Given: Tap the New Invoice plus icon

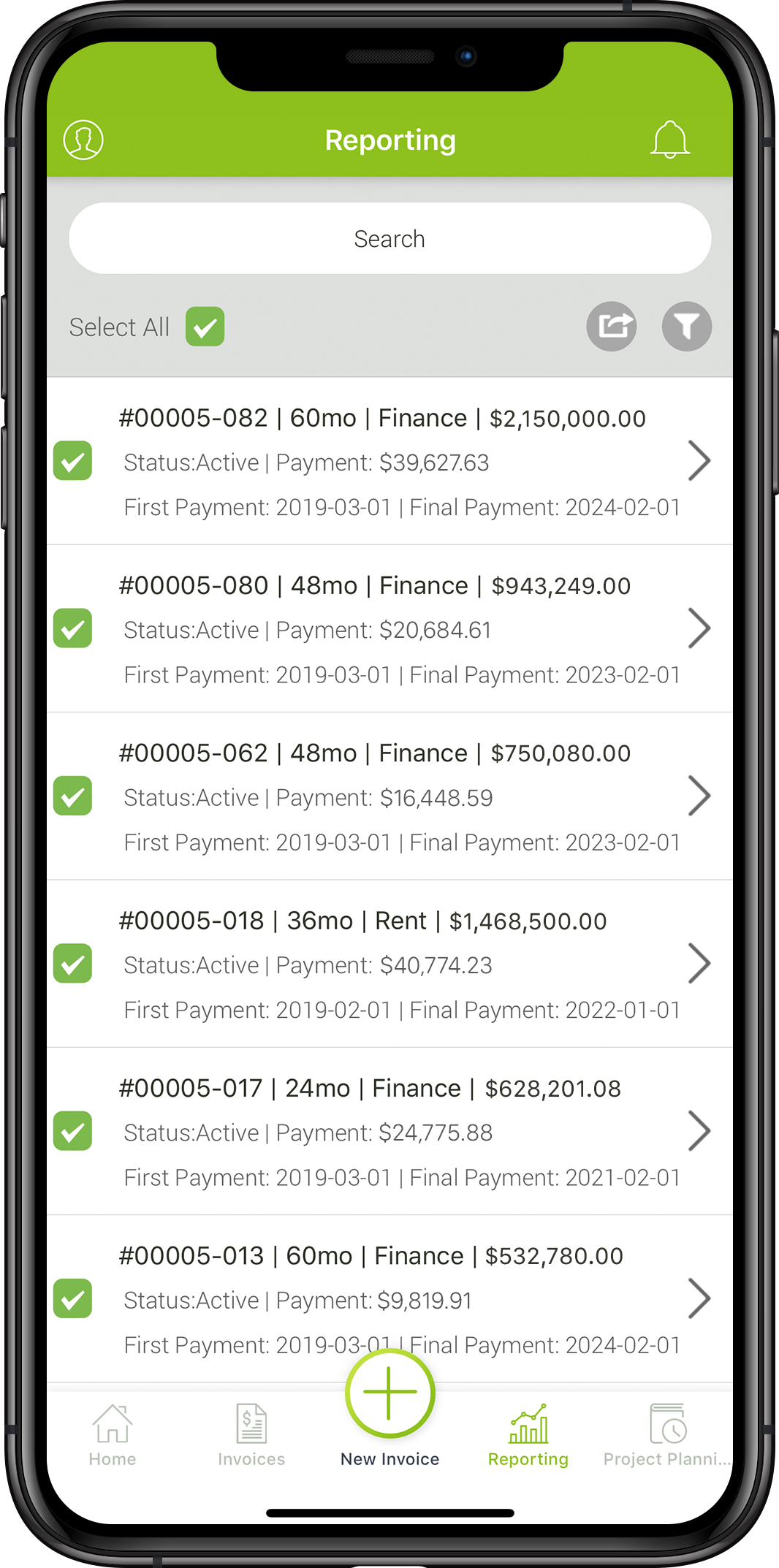Looking at the screenshot, I should click(389, 1392).
